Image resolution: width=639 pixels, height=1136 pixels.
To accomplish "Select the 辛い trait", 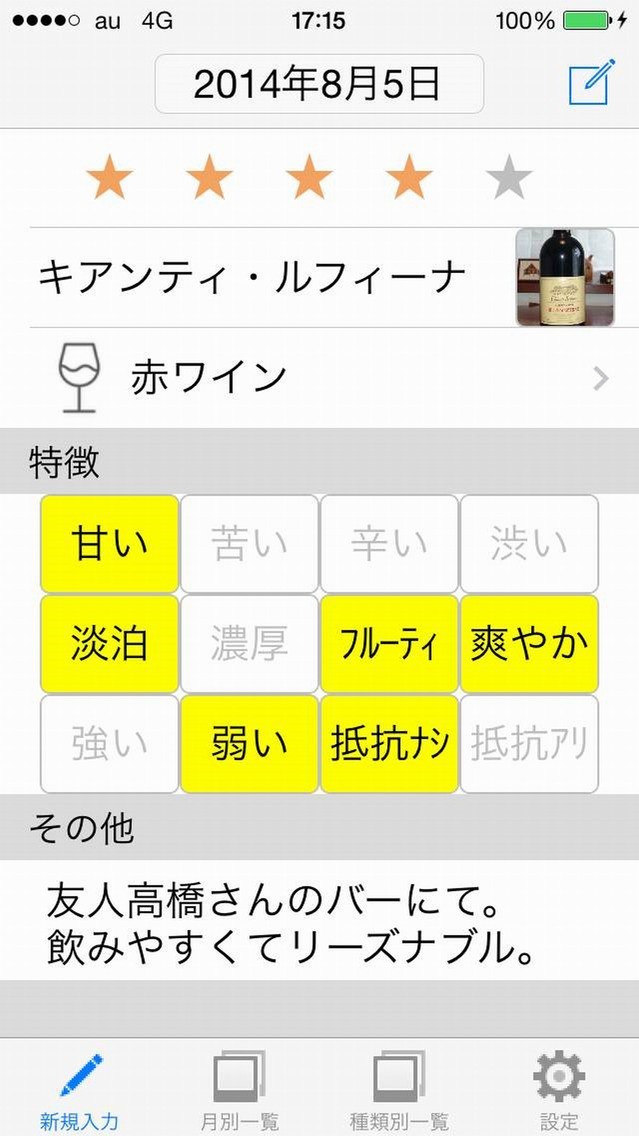I will pos(389,544).
